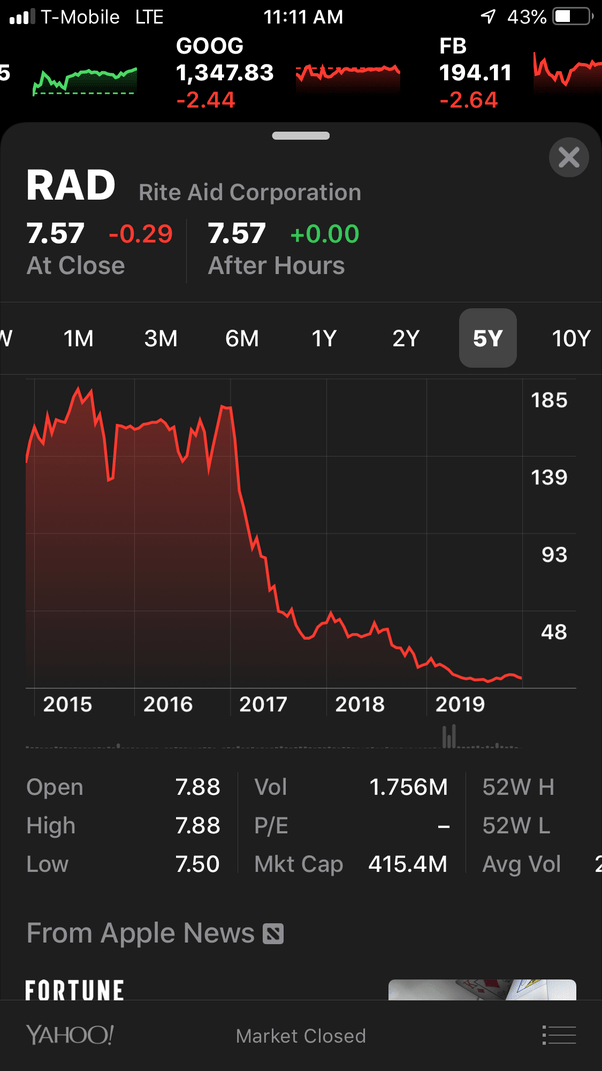
Task: Close the RAD stock detail card
Action: 569,157
